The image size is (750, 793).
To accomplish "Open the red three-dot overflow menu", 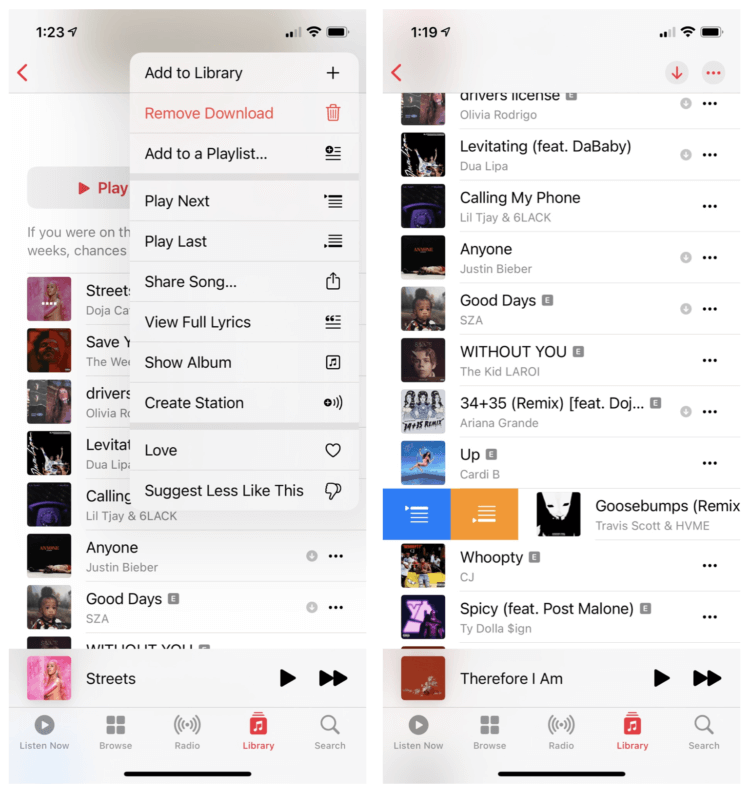I will 713,73.
